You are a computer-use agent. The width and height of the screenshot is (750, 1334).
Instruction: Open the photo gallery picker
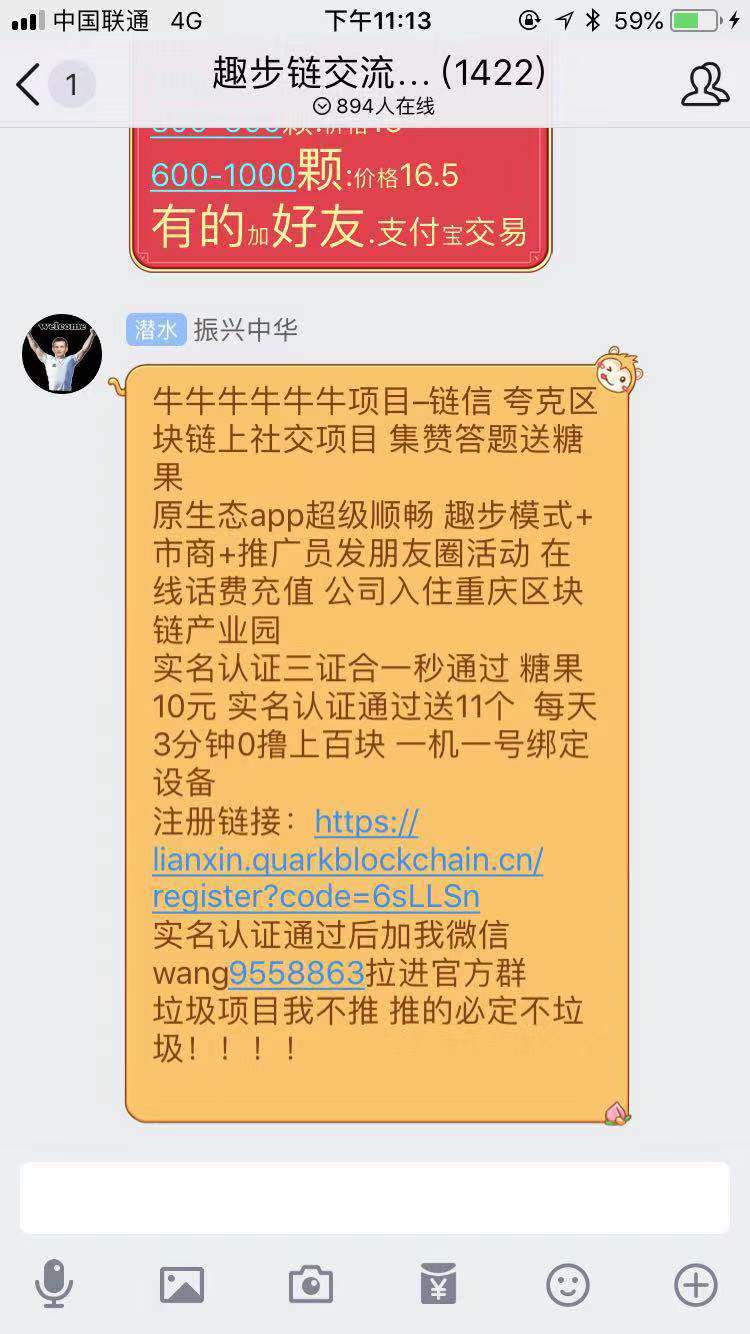click(x=182, y=1284)
